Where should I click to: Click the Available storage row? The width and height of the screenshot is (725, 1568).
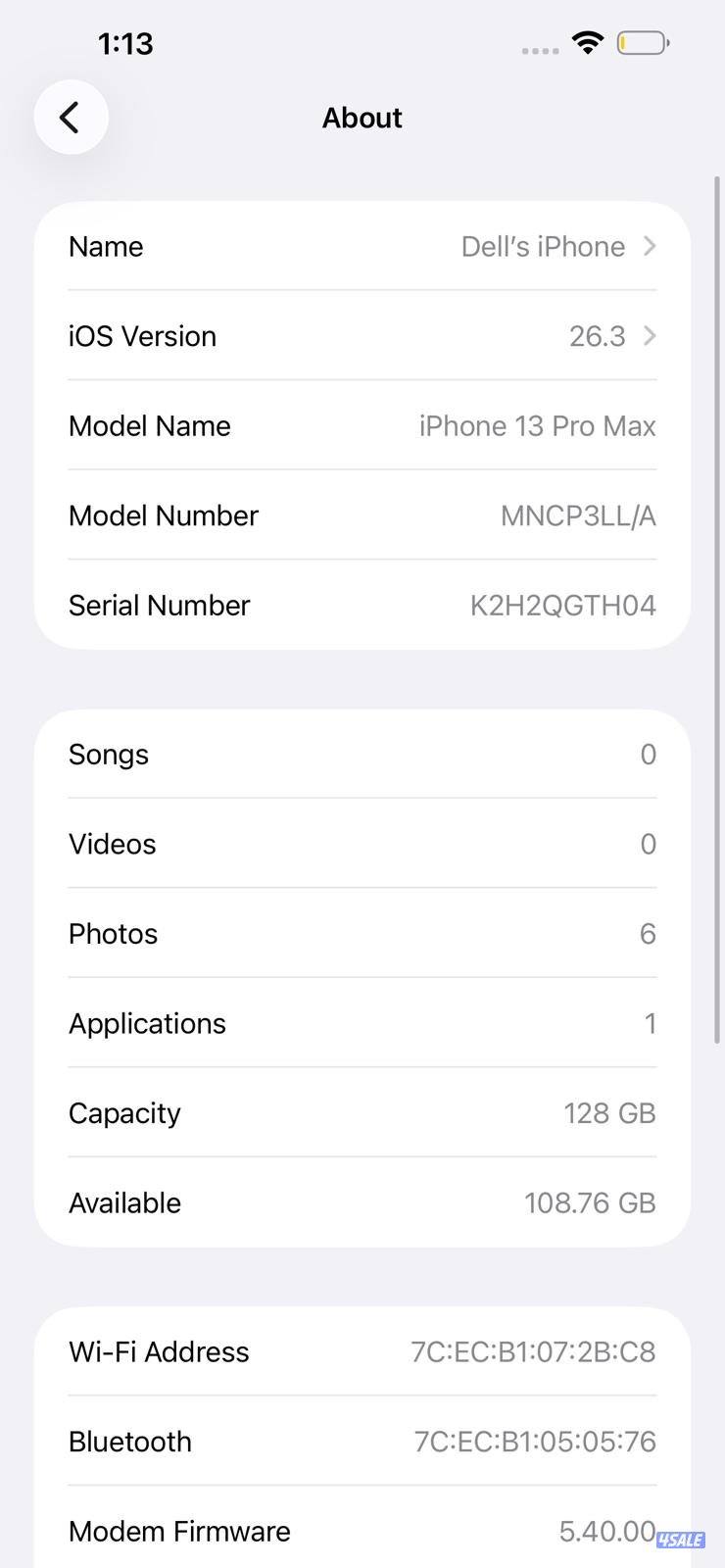pos(362,1202)
